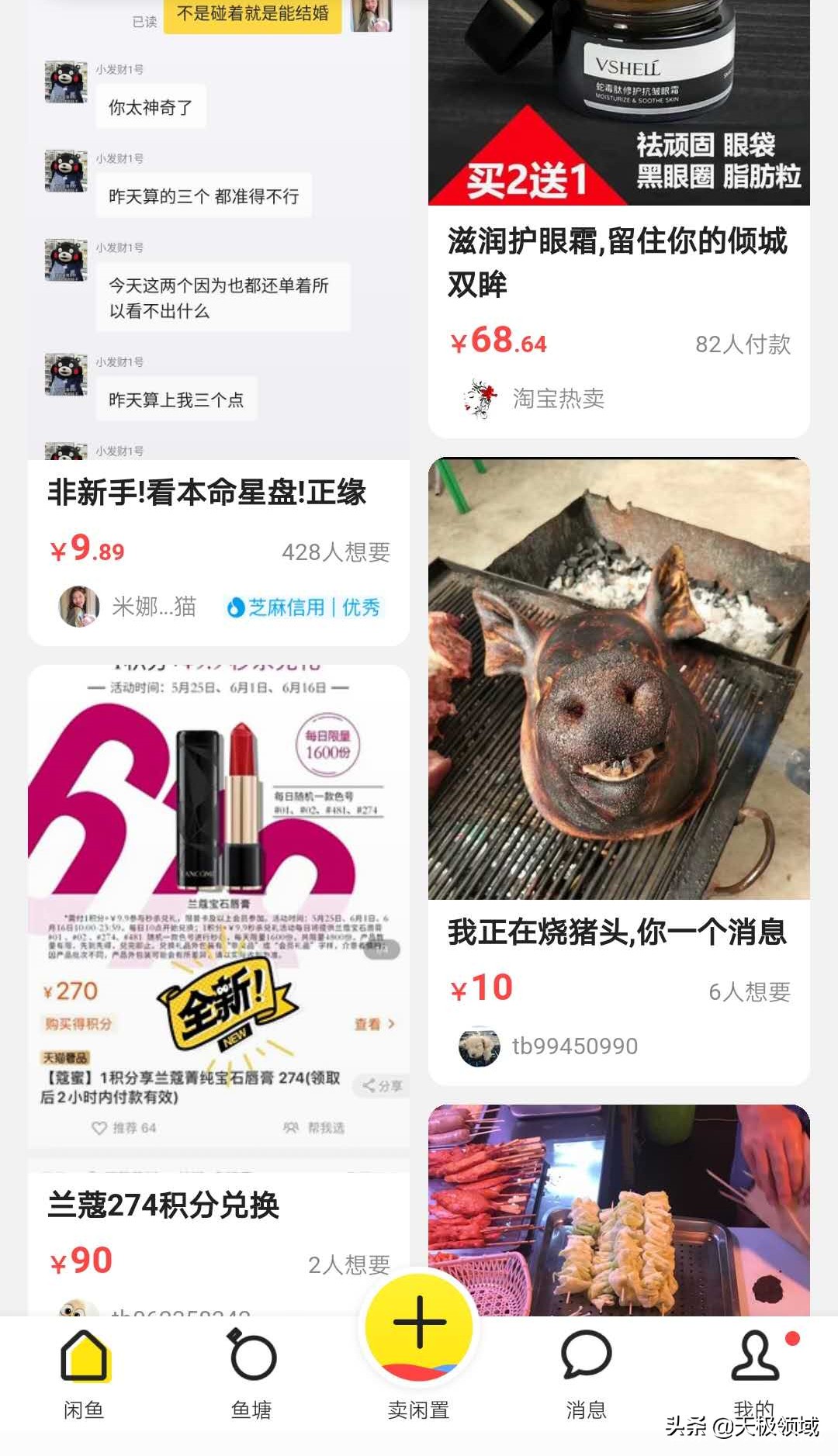
Task: Go to the 消息 tab
Action: click(586, 1373)
